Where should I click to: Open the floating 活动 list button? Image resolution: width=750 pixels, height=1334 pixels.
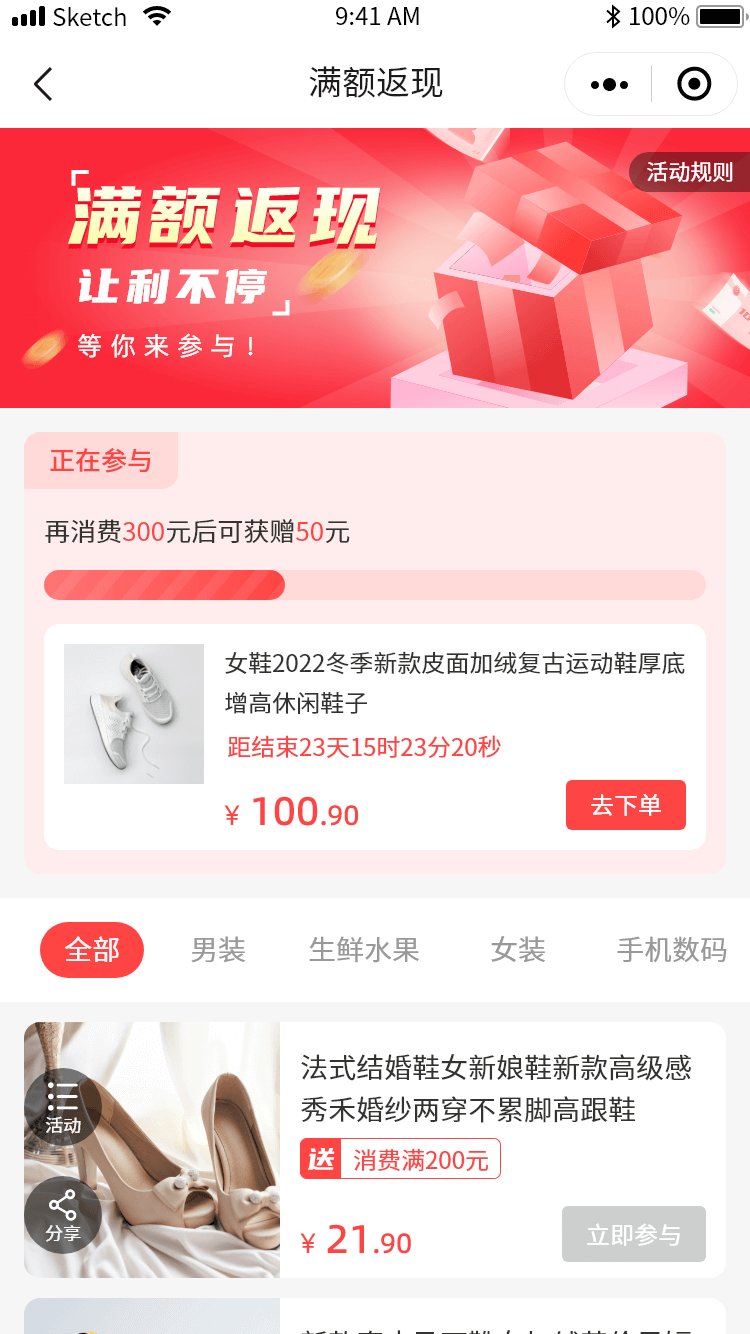(x=62, y=1106)
